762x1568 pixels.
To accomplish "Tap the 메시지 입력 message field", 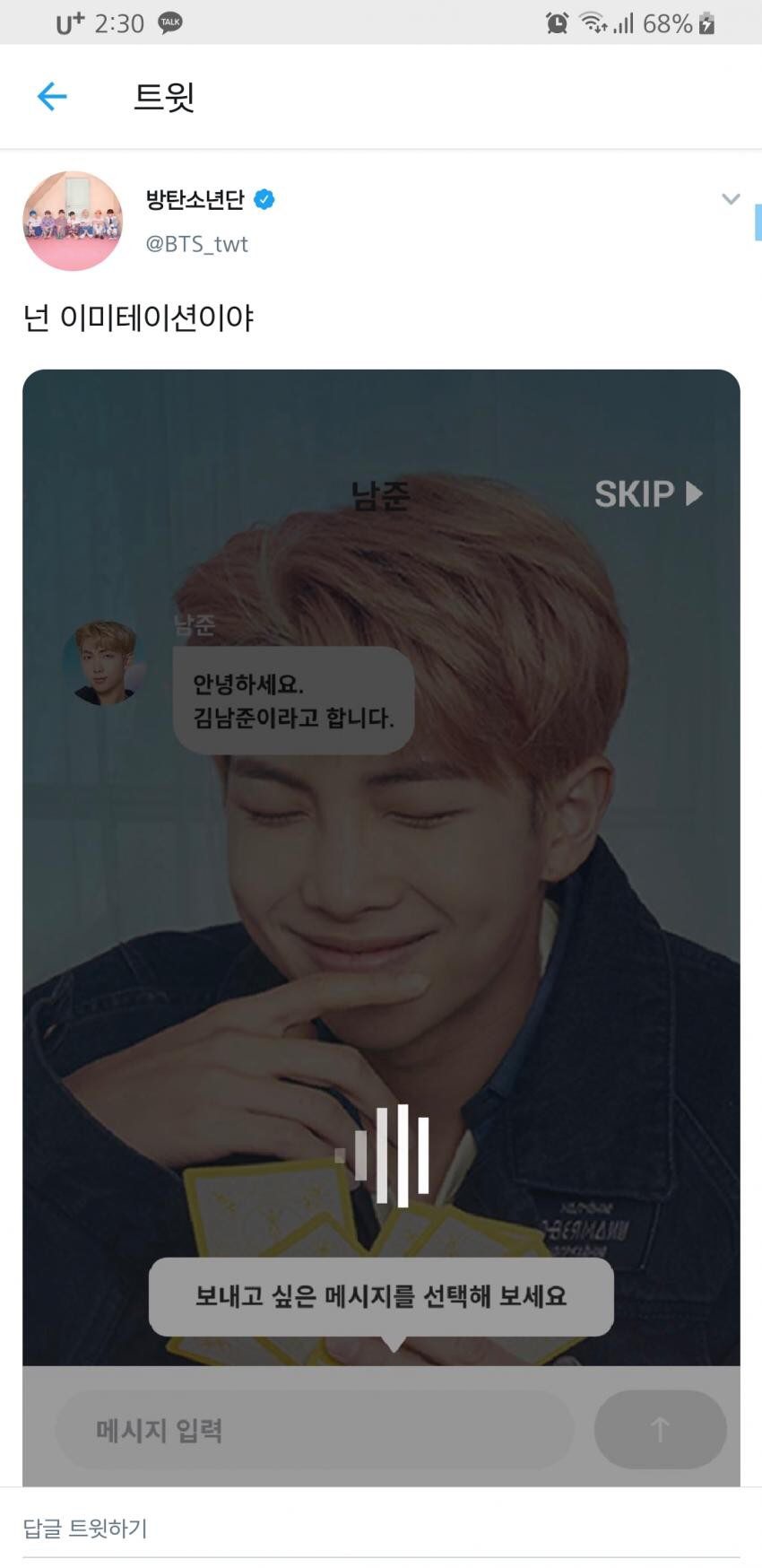I will pyautogui.click(x=314, y=1431).
